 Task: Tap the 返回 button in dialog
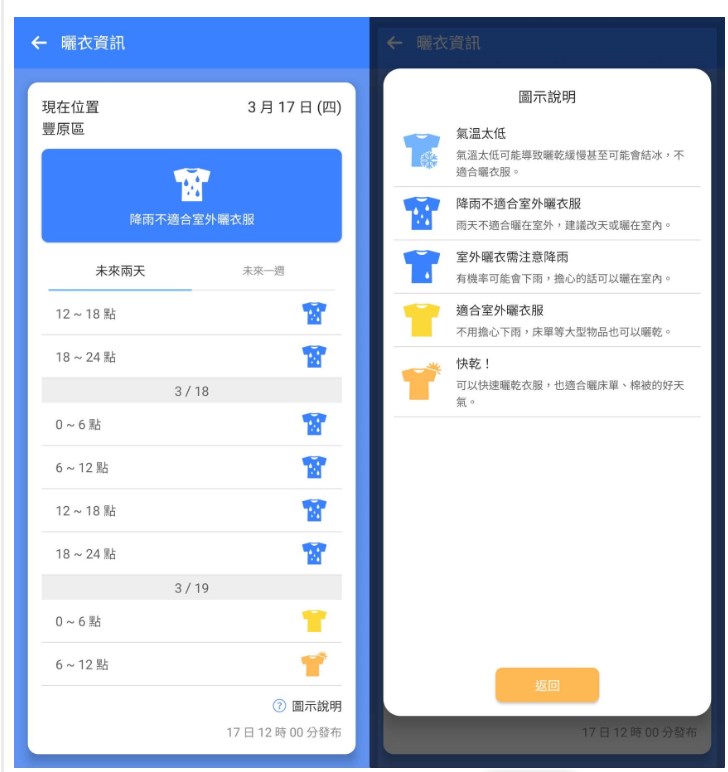pyautogui.click(x=547, y=686)
